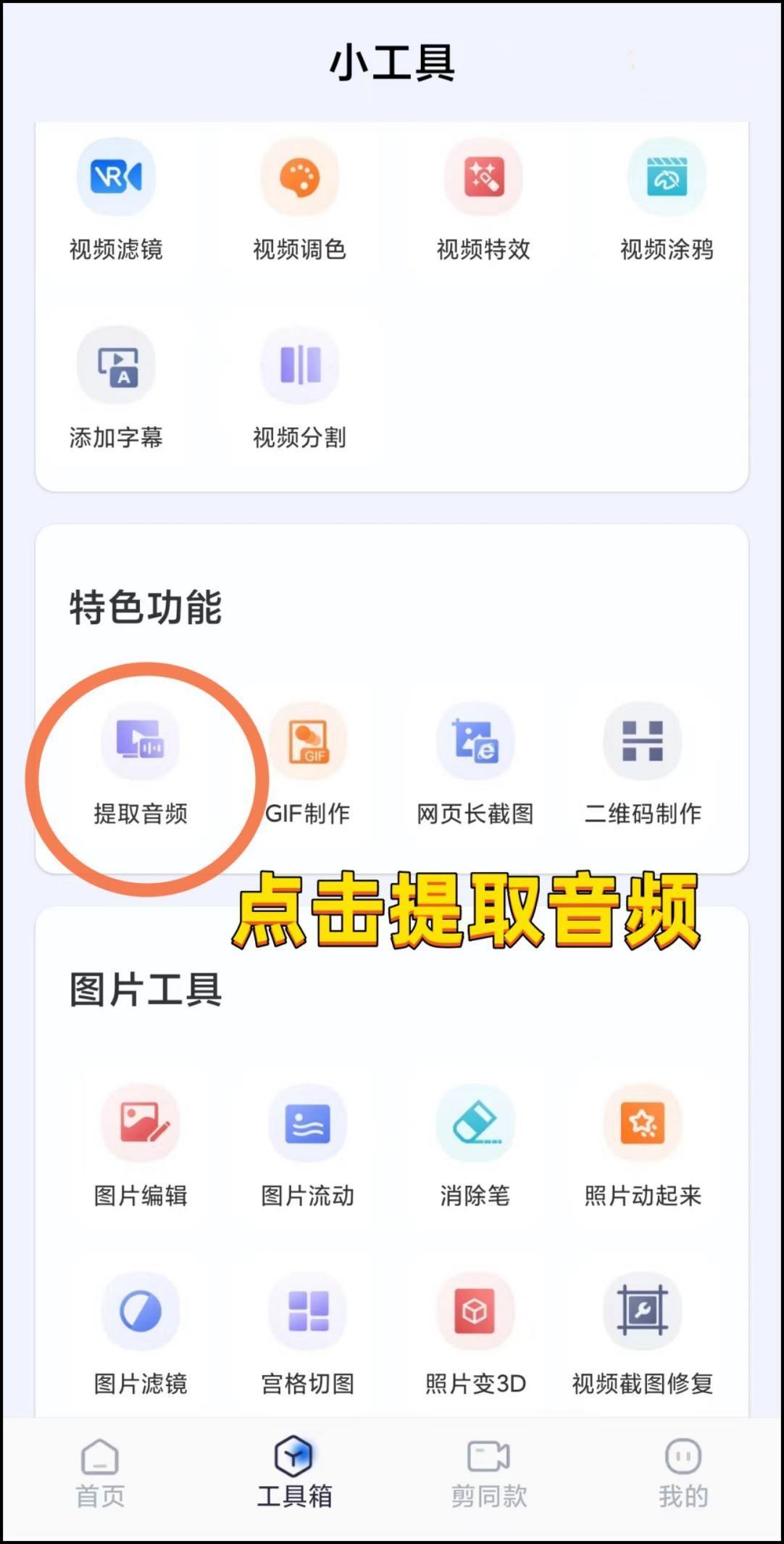
Task: Open the GIF制作 maker
Action: [308, 741]
